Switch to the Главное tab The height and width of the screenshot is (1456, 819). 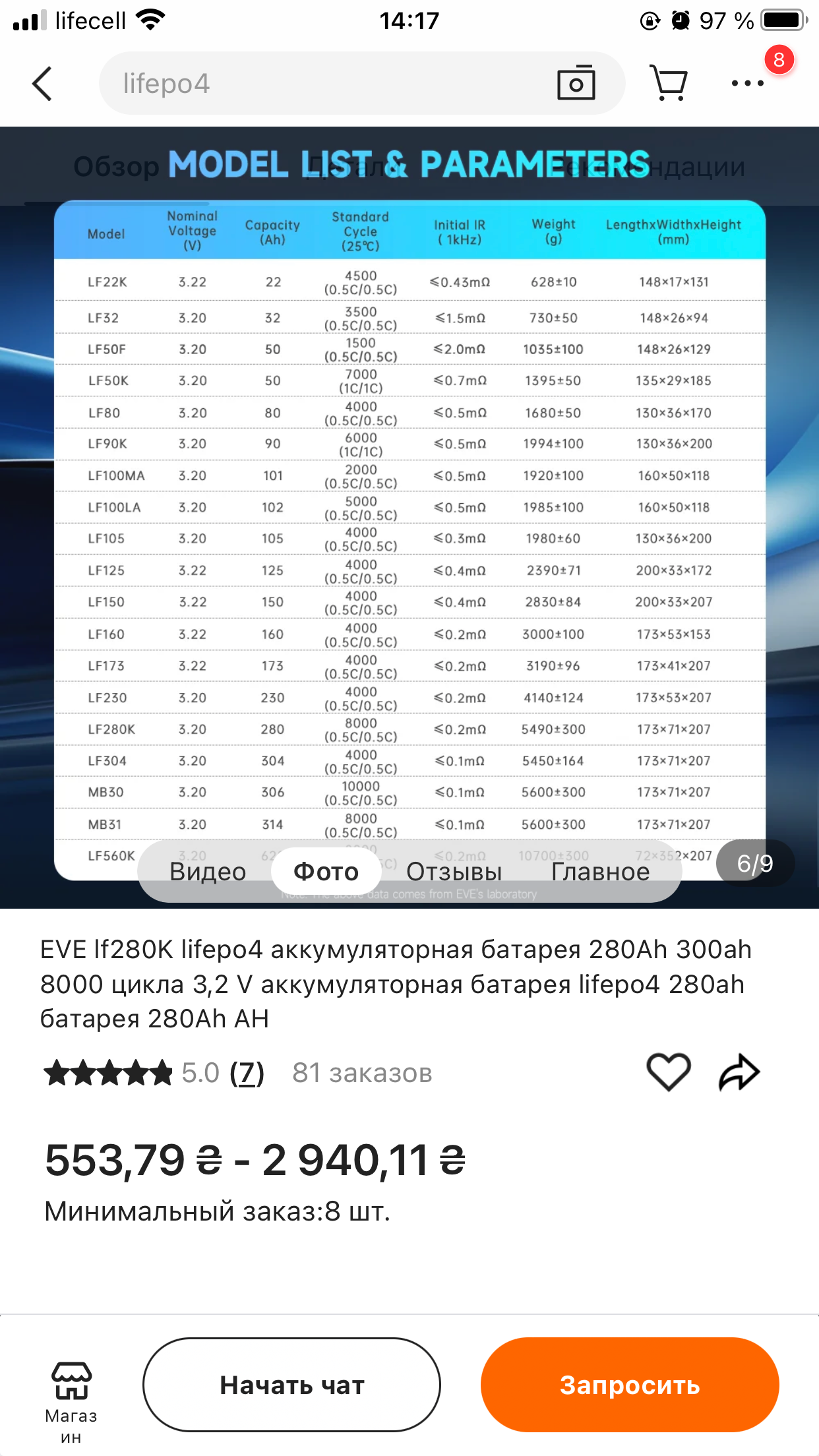600,871
